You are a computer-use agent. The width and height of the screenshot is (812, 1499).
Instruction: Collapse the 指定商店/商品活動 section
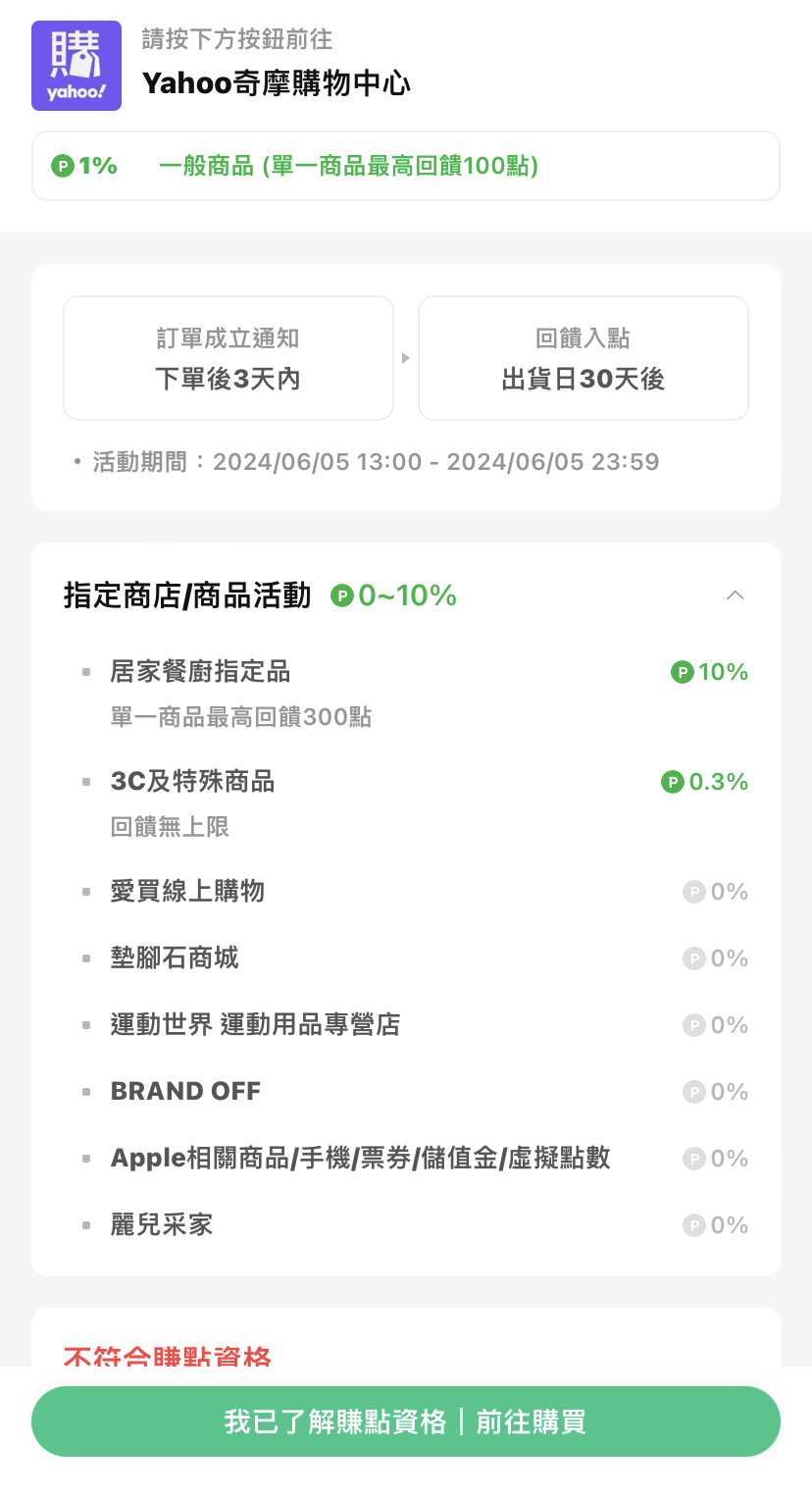point(736,594)
